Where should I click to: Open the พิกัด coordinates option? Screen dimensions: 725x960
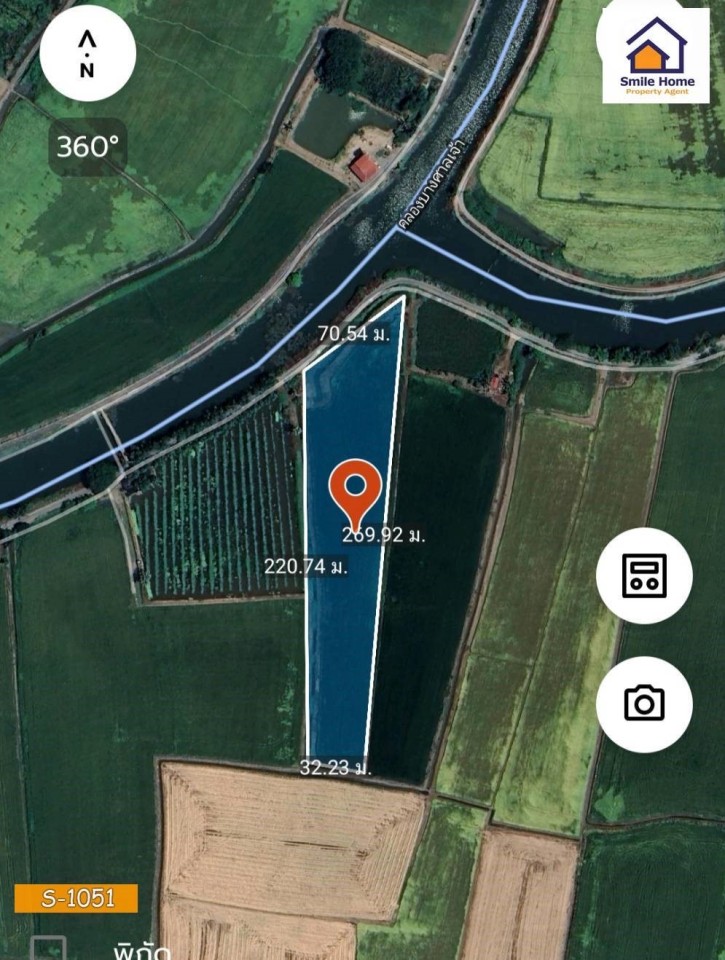coord(140,949)
